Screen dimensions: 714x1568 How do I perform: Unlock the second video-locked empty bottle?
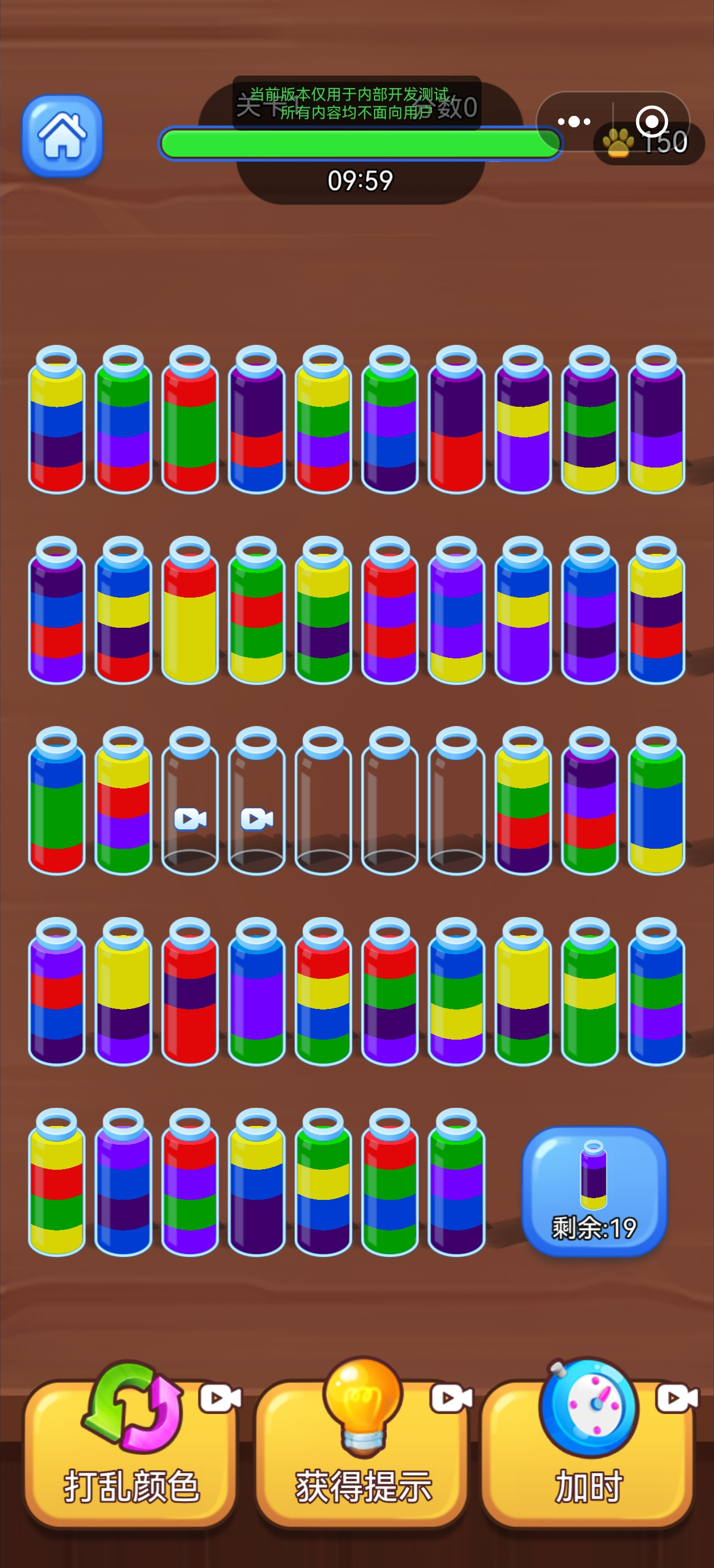256,802
